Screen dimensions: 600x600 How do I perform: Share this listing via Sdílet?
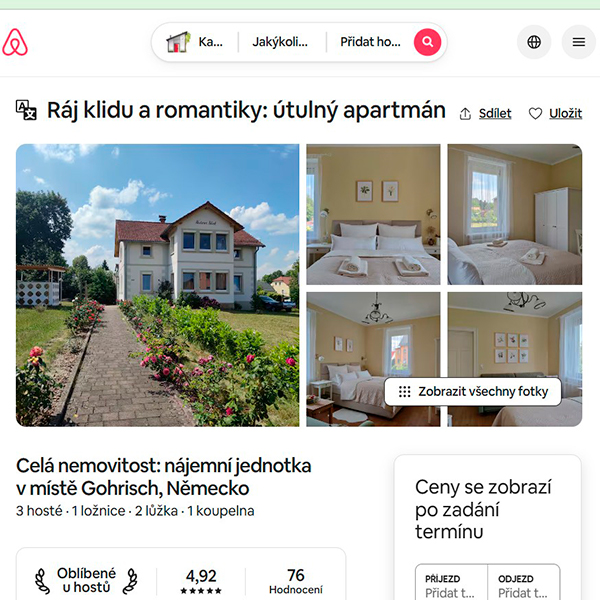pyautogui.click(x=485, y=113)
